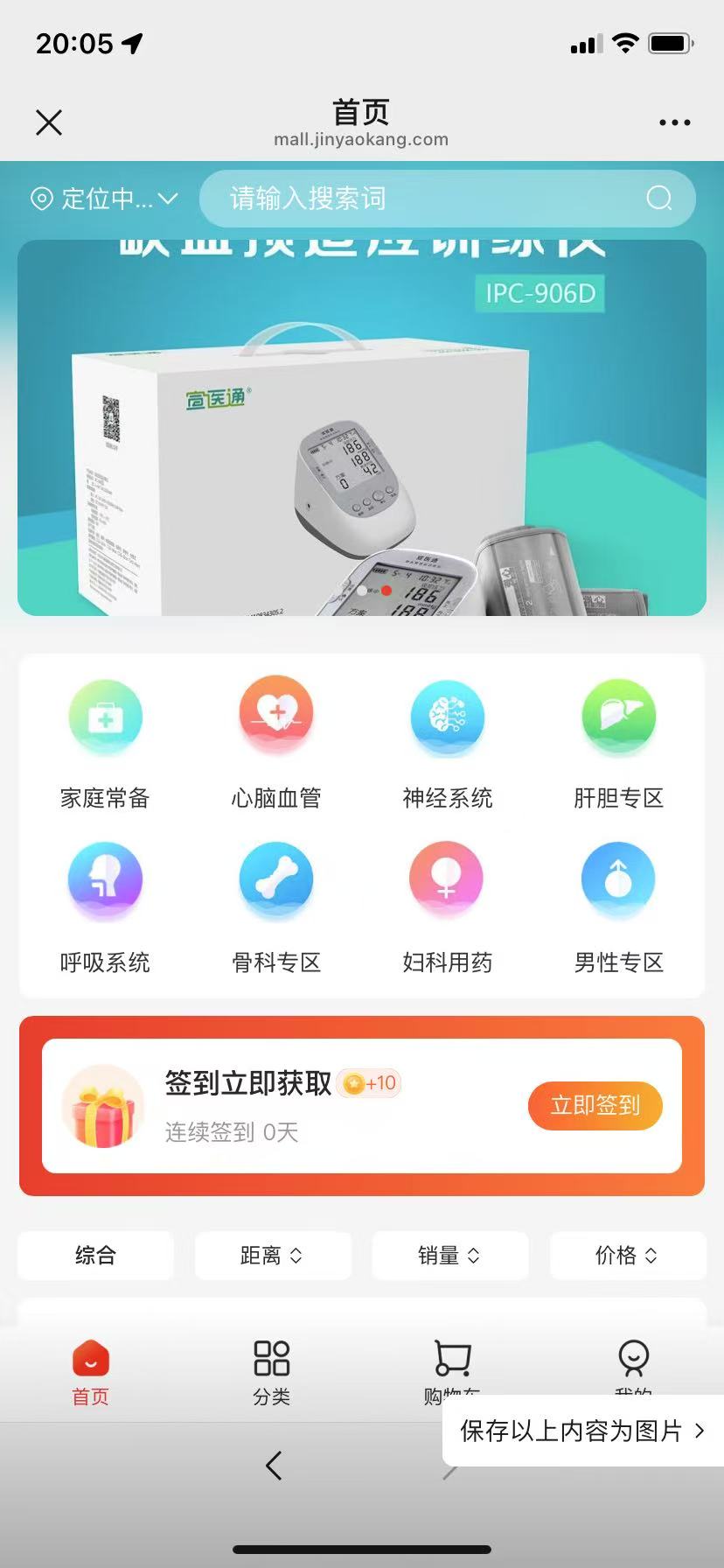This screenshot has width=724, height=1568.
Task: Sort the list by 销量
Action: coord(449,1256)
